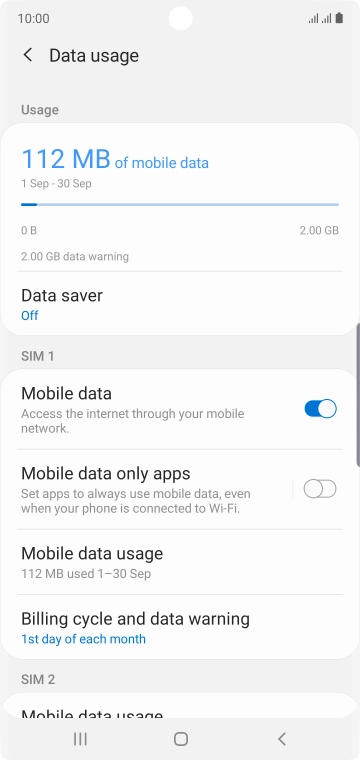The width and height of the screenshot is (360, 760).
Task: Enable the Mobile data only apps switch
Action: tap(320, 489)
